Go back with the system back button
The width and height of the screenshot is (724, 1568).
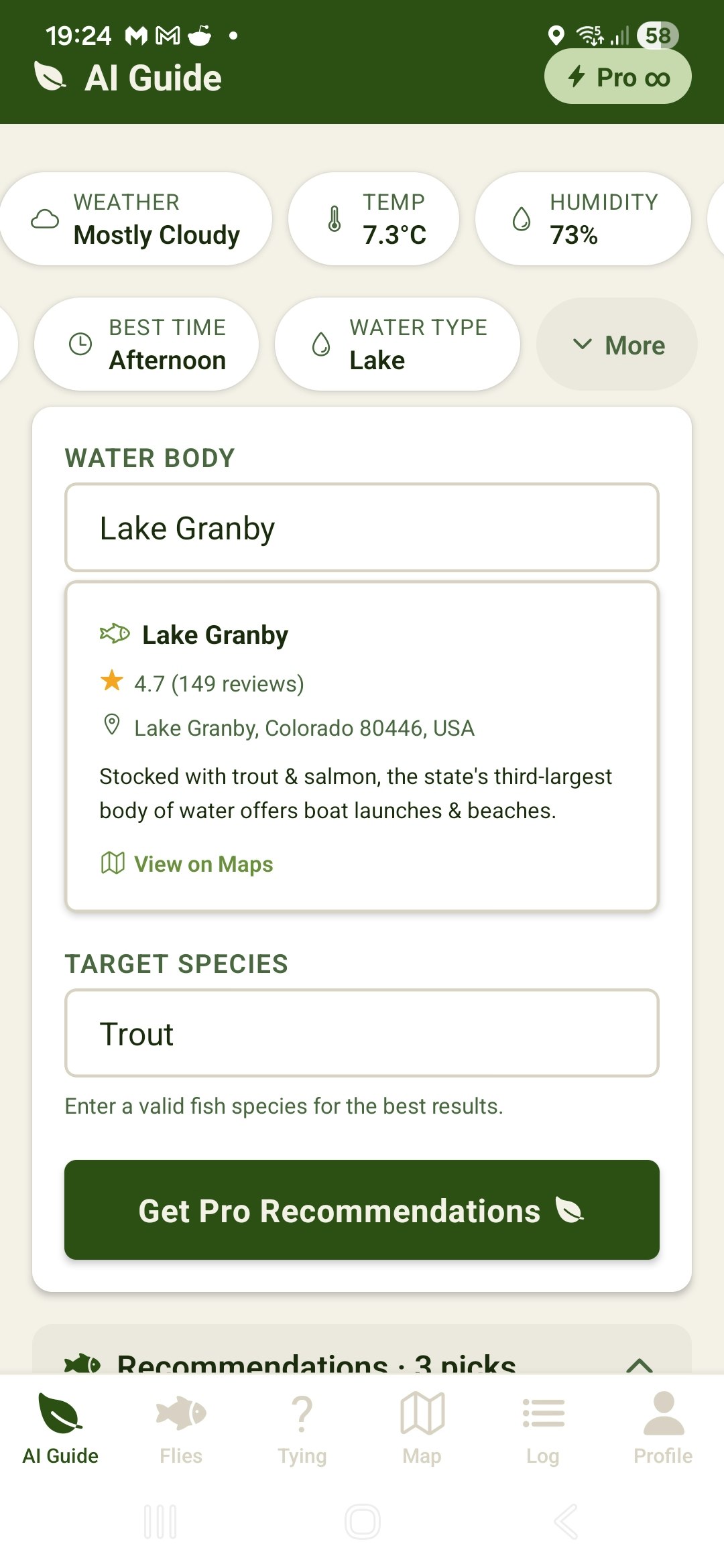point(565,1521)
